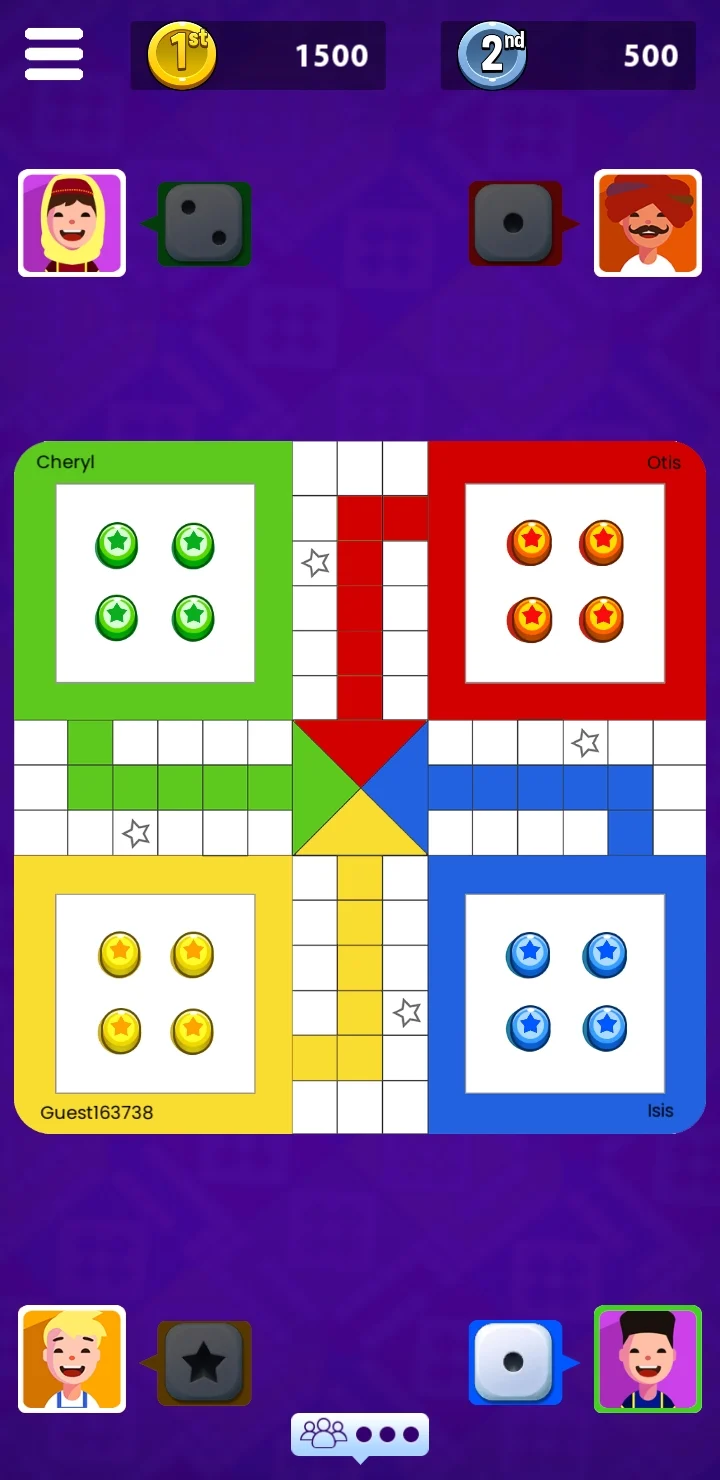View Cheryl's player avatar
The height and width of the screenshot is (1480, 720).
[x=72, y=223]
